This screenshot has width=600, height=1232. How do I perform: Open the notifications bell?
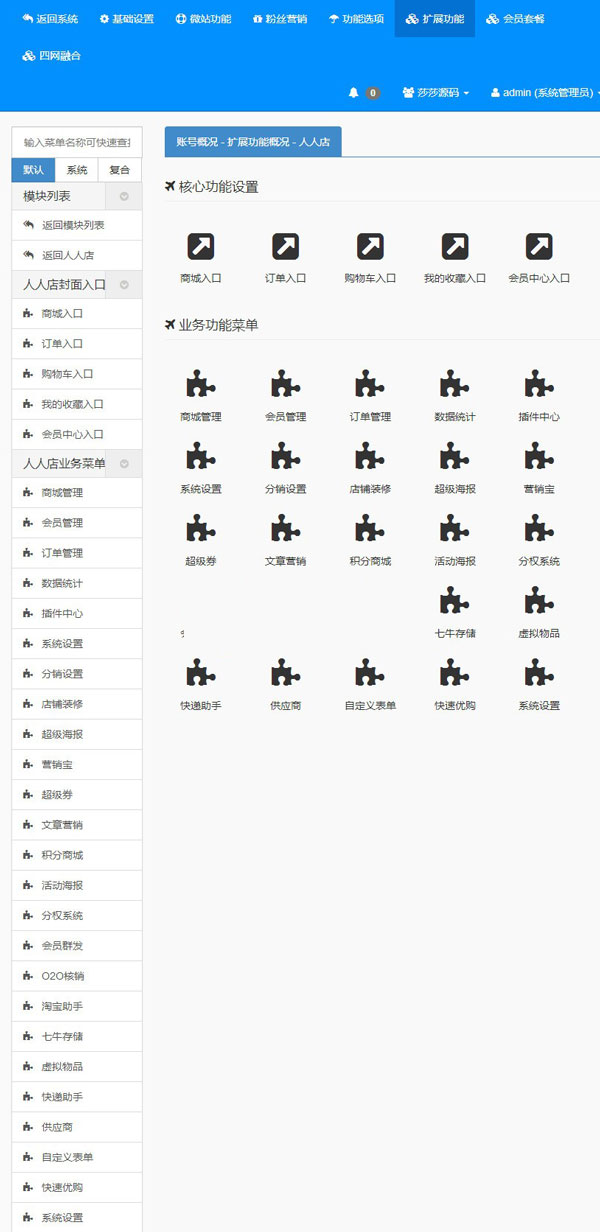364,92
